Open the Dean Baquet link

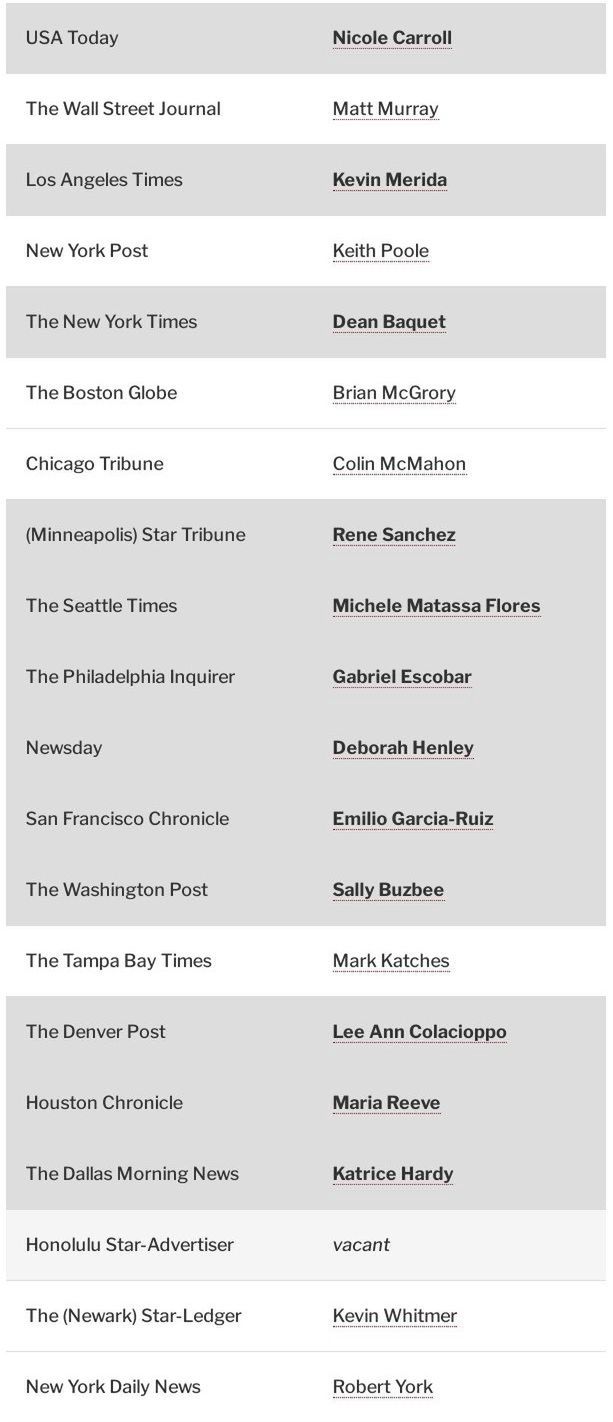(389, 322)
